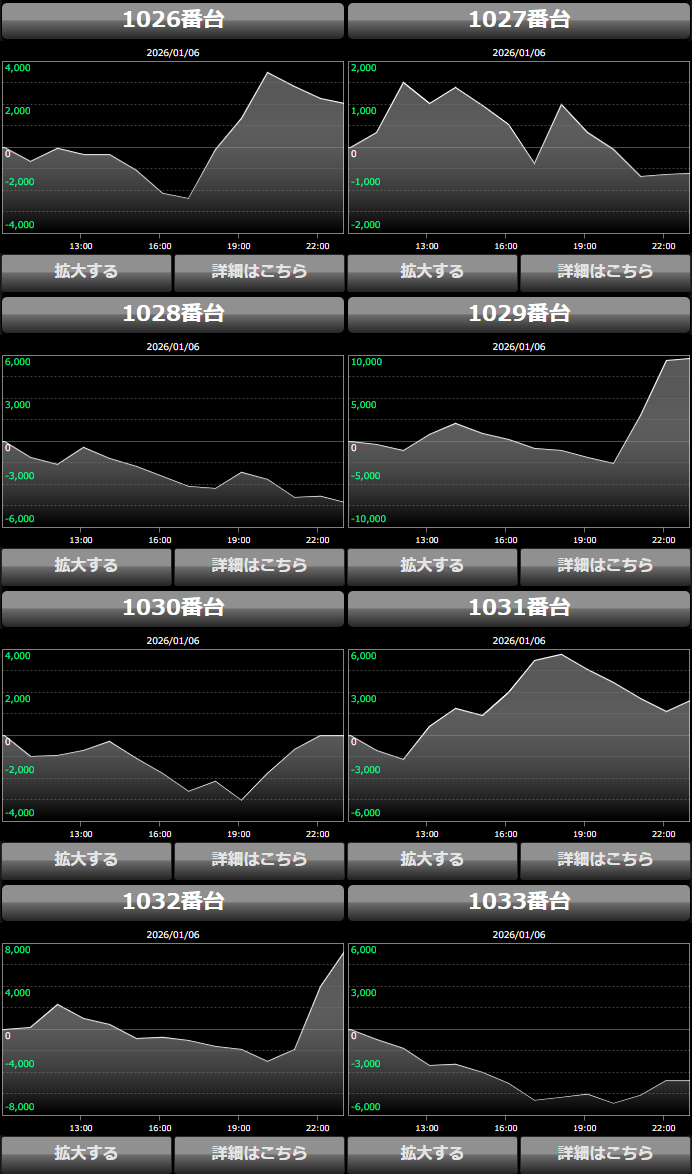692x1174 pixels.
Task: Expand the 1029 machine graph
Action: pyautogui.click(x=432, y=565)
